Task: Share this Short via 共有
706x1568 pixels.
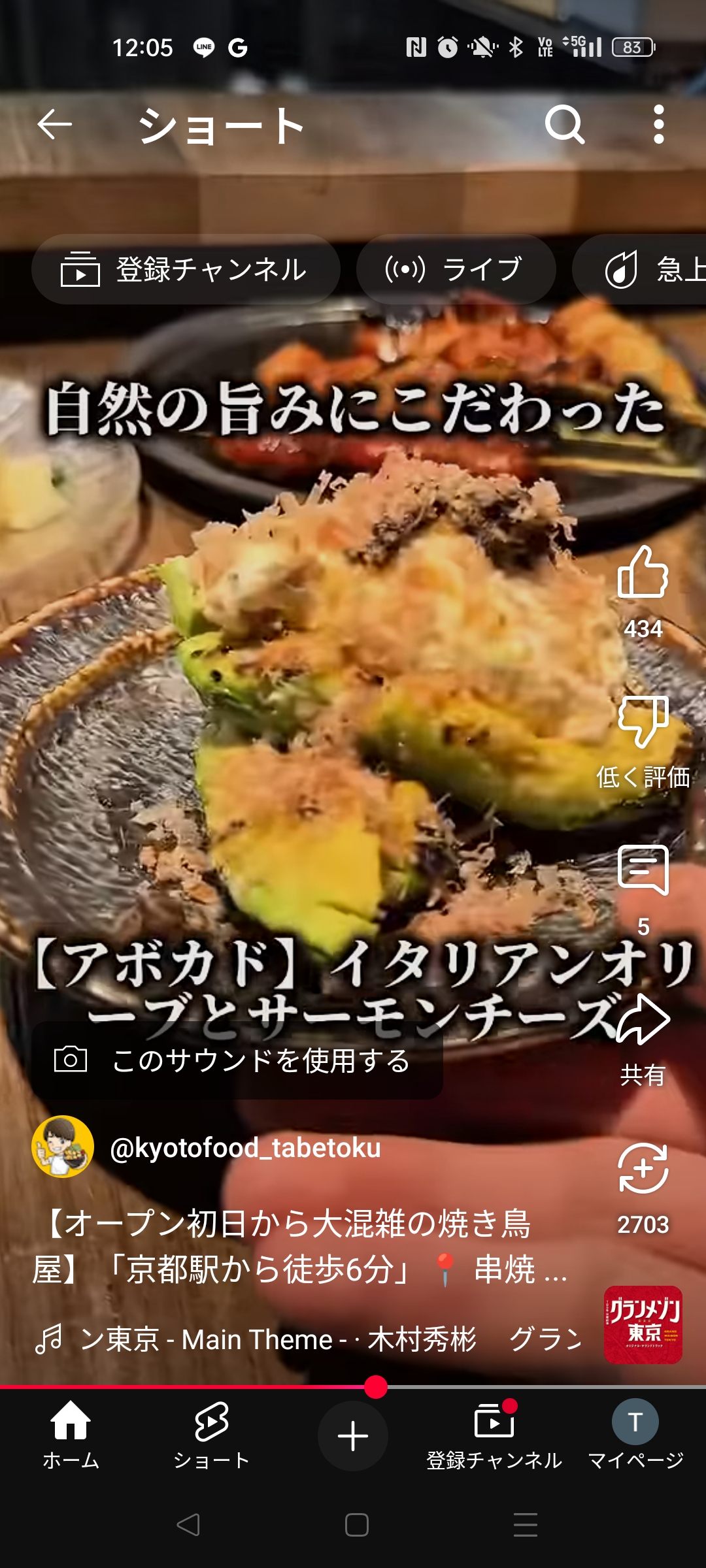Action: click(643, 1019)
